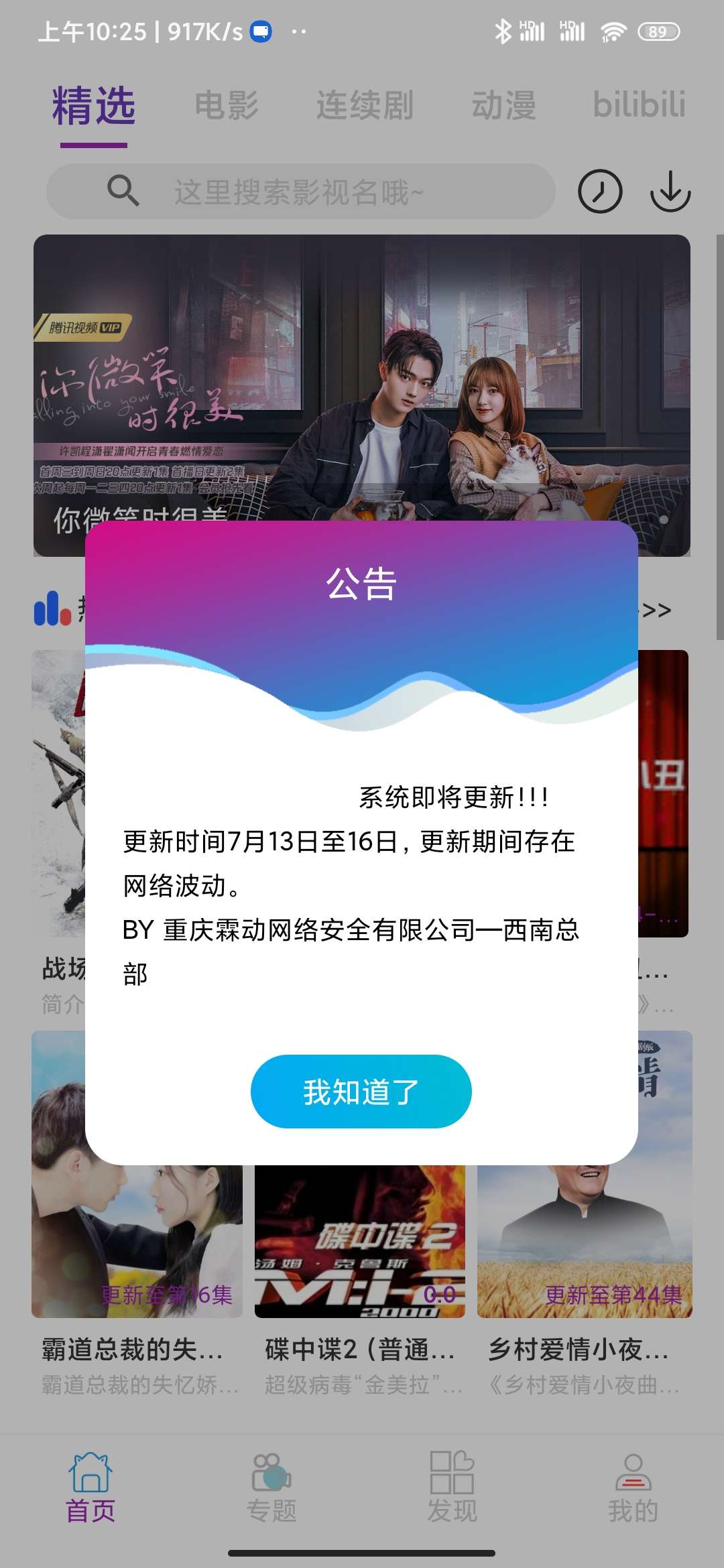Open the 动漫 tab
The image size is (724, 1568).
pyautogui.click(x=503, y=106)
